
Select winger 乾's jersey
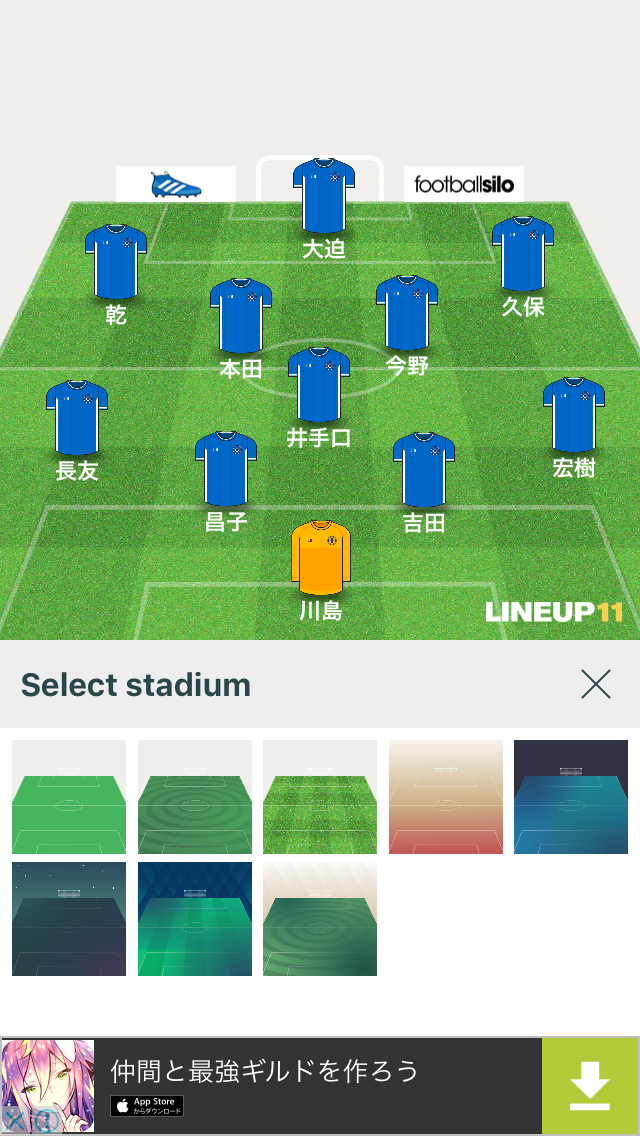point(116,262)
